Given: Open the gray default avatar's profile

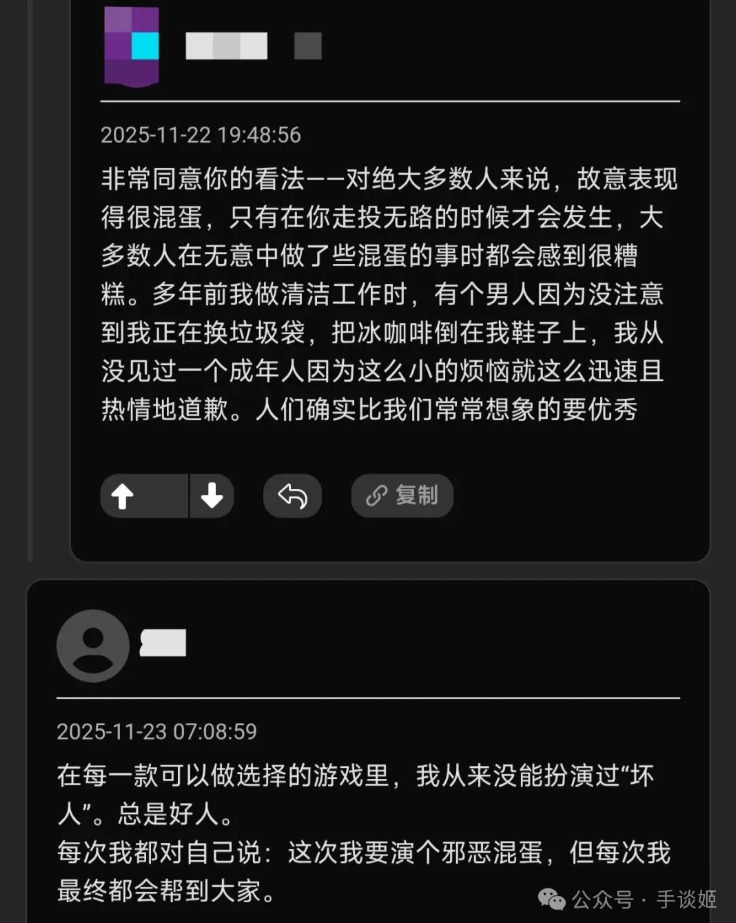Looking at the screenshot, I should click(x=93, y=645).
